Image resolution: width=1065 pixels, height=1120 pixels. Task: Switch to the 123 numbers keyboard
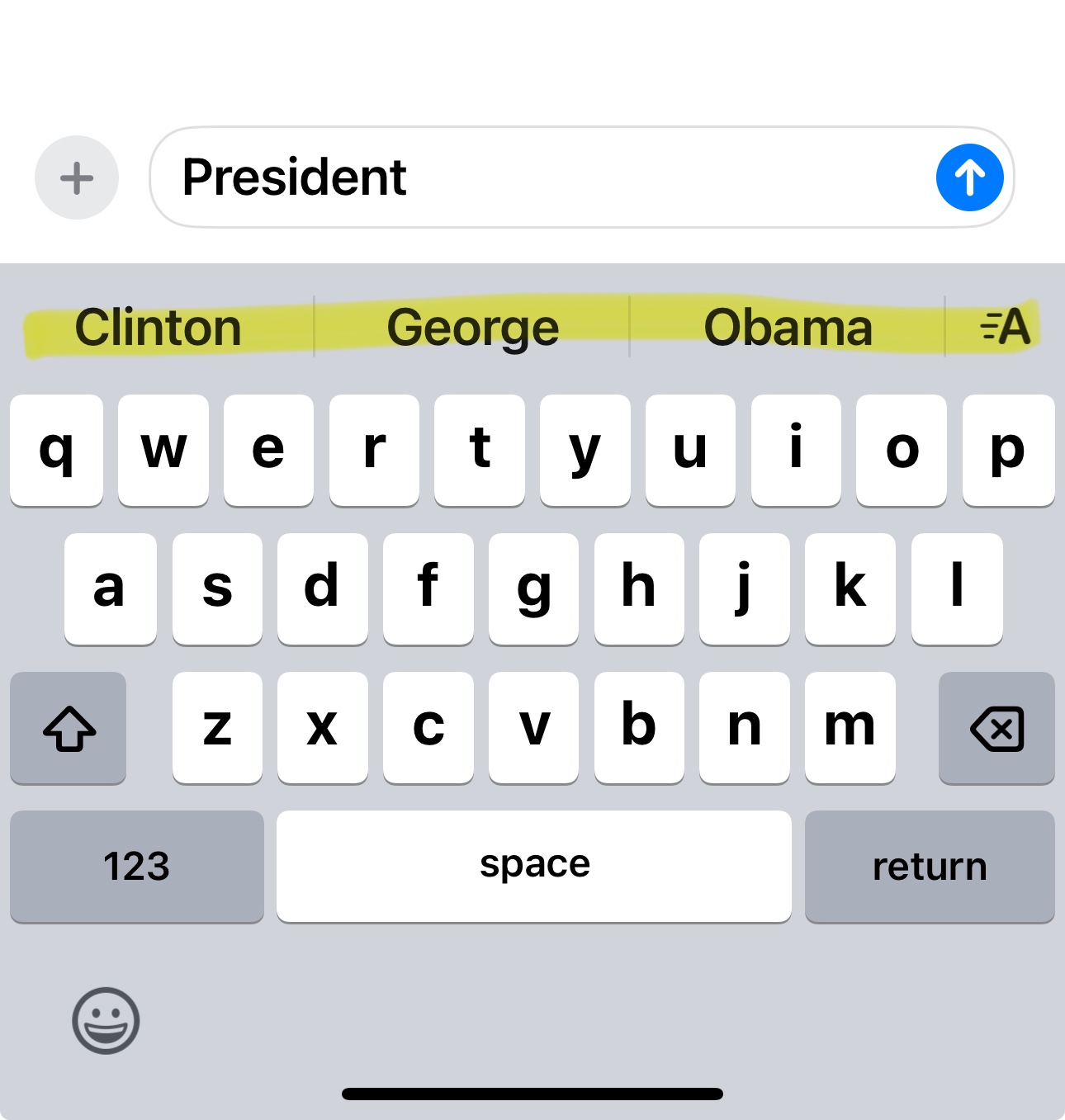[x=137, y=867]
